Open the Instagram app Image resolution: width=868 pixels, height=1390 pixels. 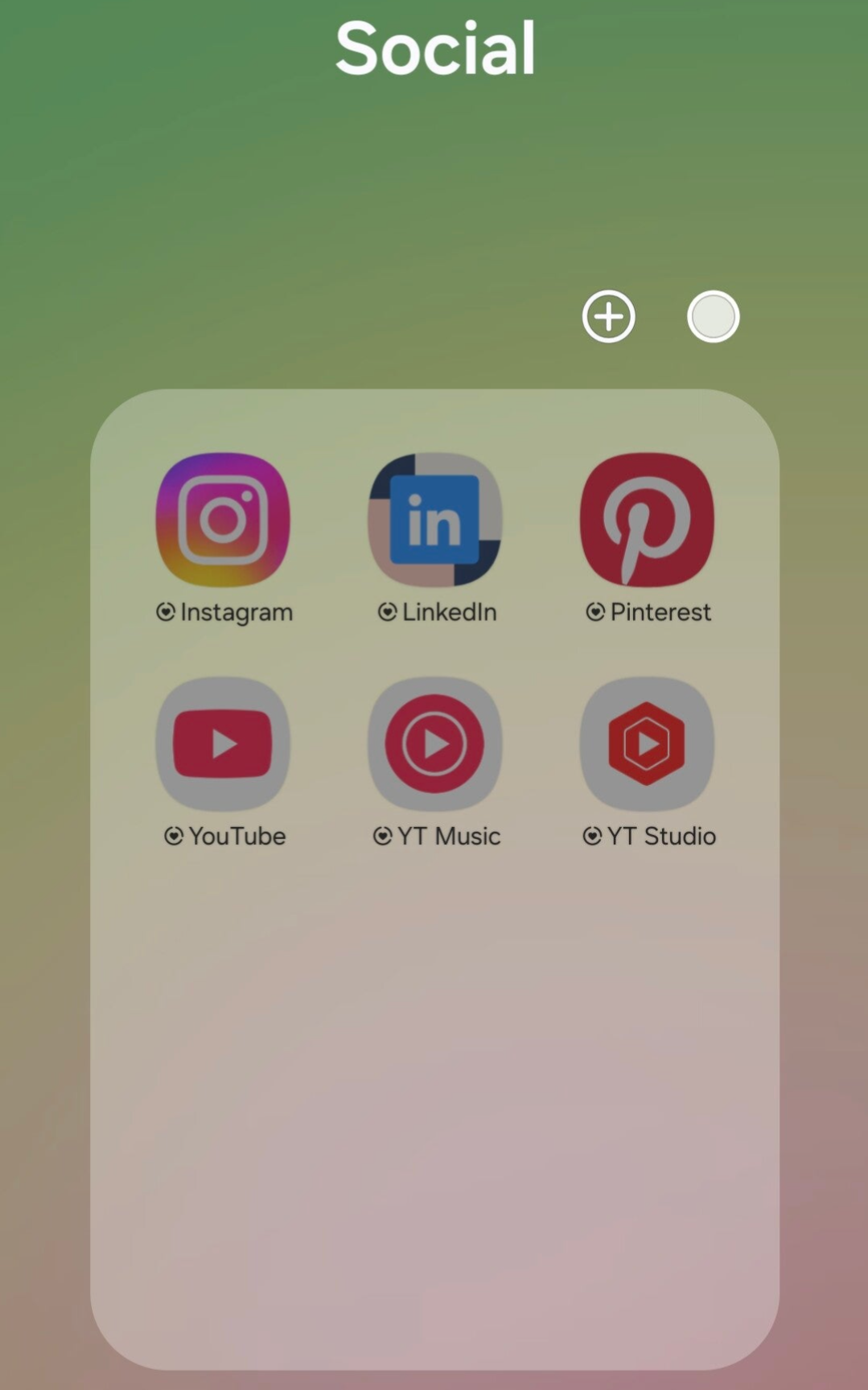(x=223, y=520)
